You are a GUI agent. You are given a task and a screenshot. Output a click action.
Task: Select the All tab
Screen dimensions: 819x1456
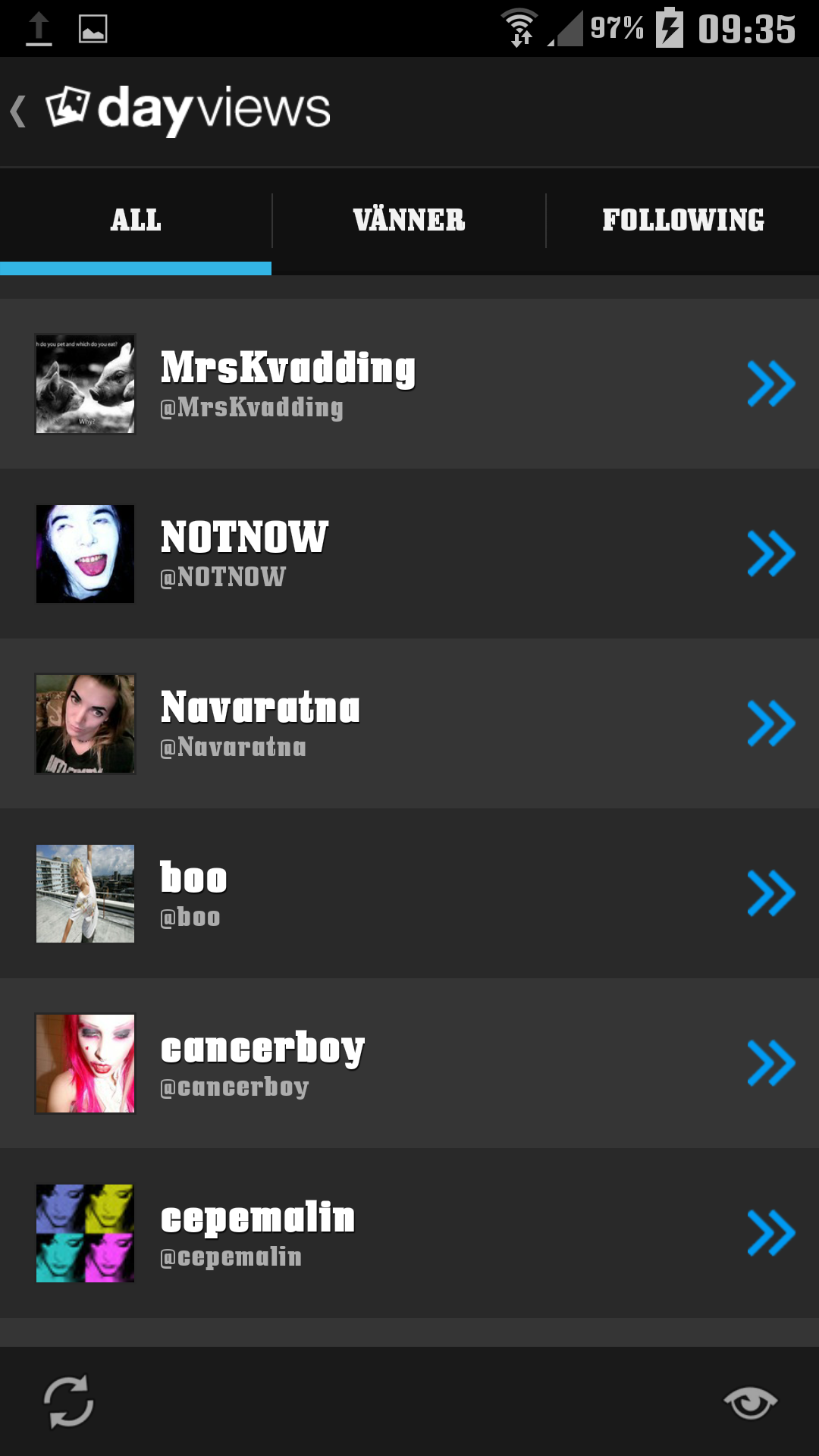136,221
